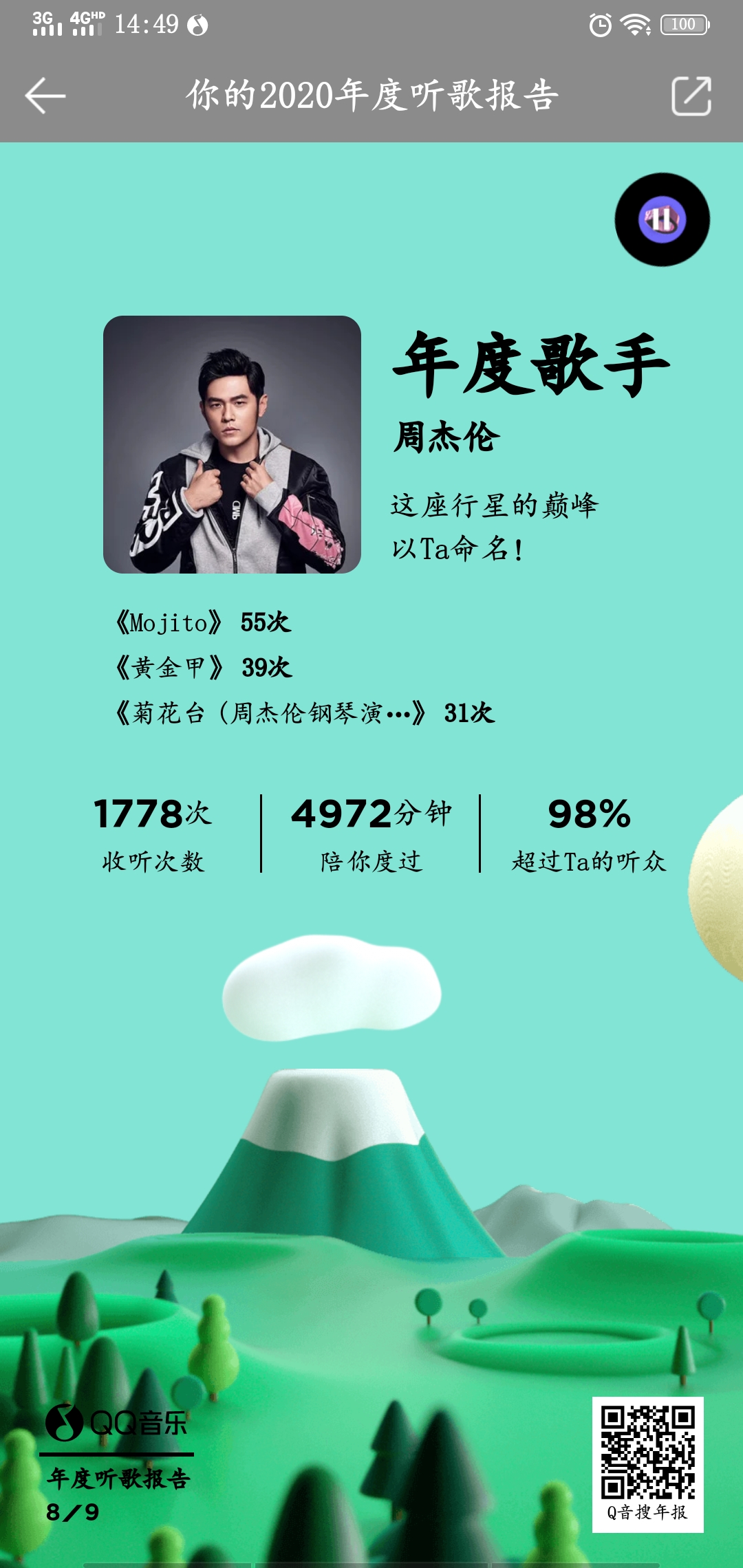743x1568 pixels.
Task: Share the annual listening report
Action: click(691, 96)
